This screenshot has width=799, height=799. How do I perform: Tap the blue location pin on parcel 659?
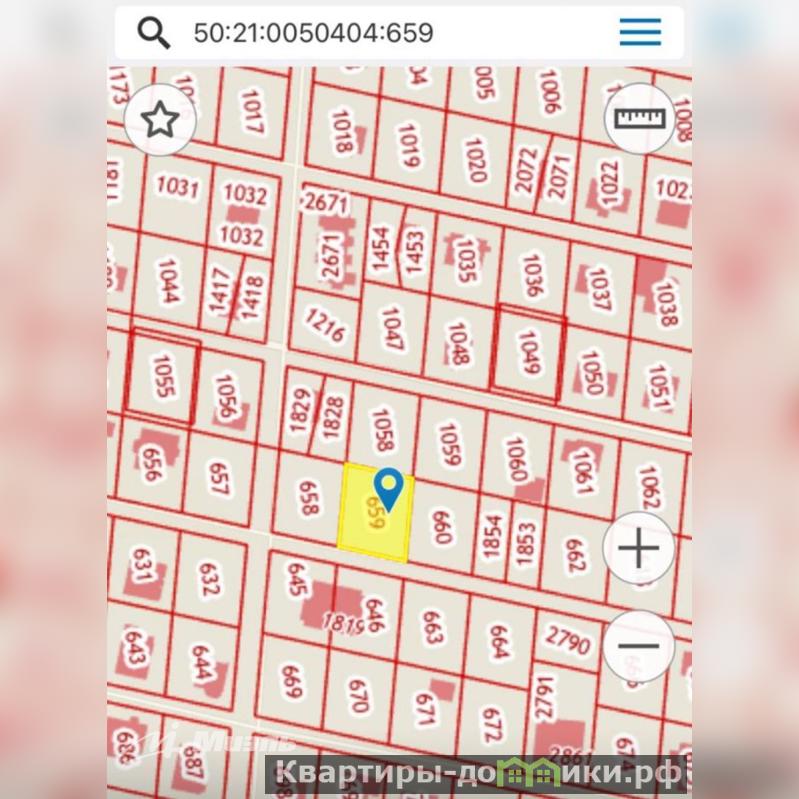392,488
